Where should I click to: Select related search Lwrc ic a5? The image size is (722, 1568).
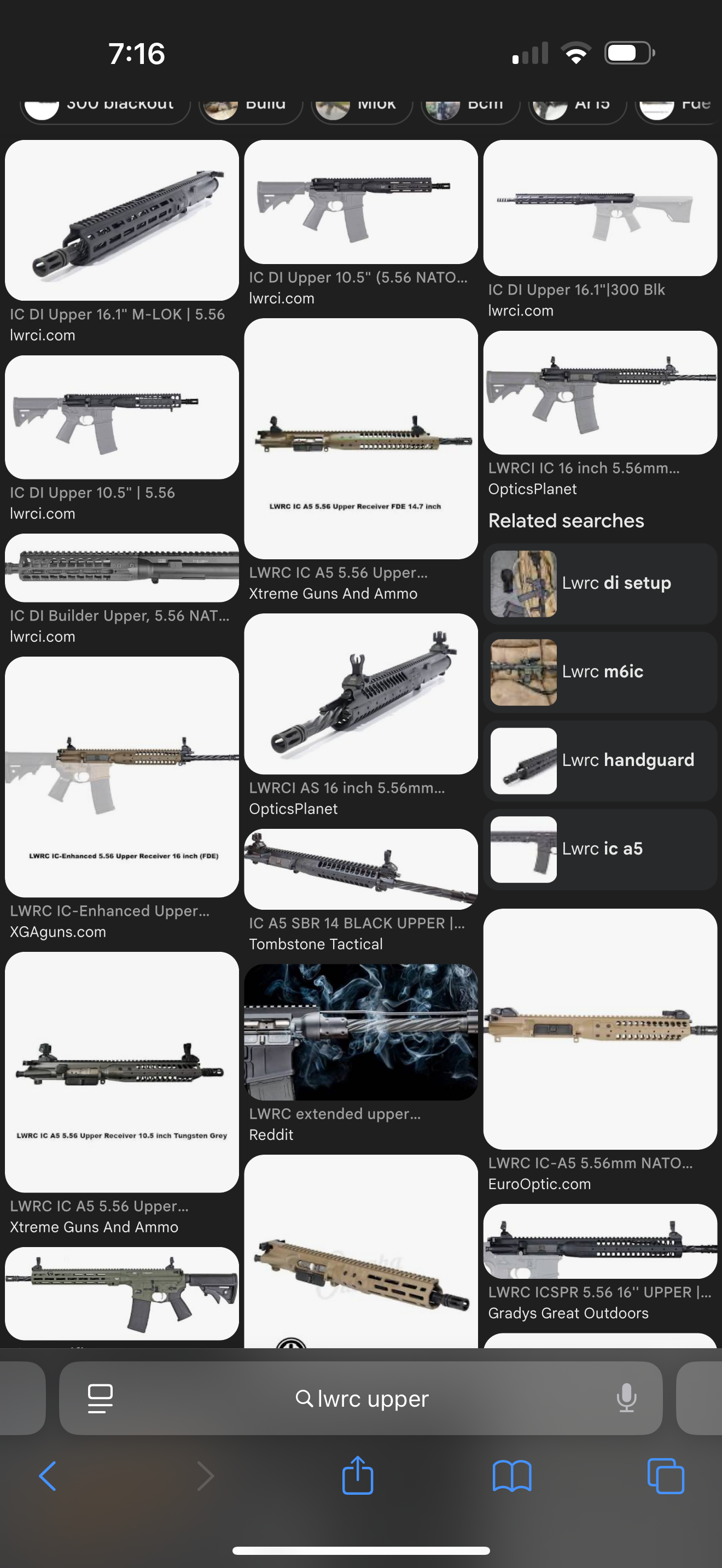pos(599,849)
